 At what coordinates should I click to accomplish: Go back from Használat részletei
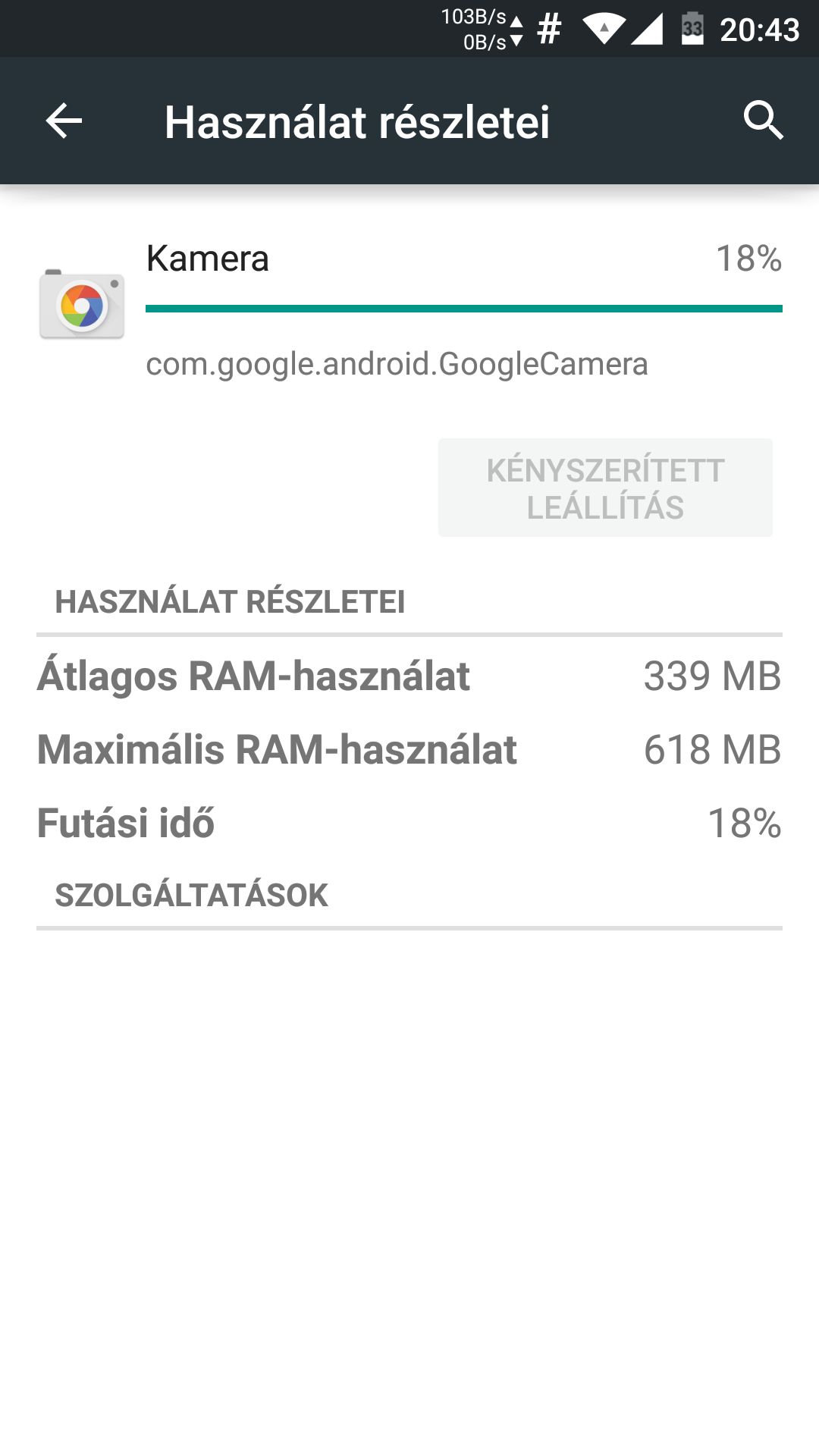coord(64,121)
